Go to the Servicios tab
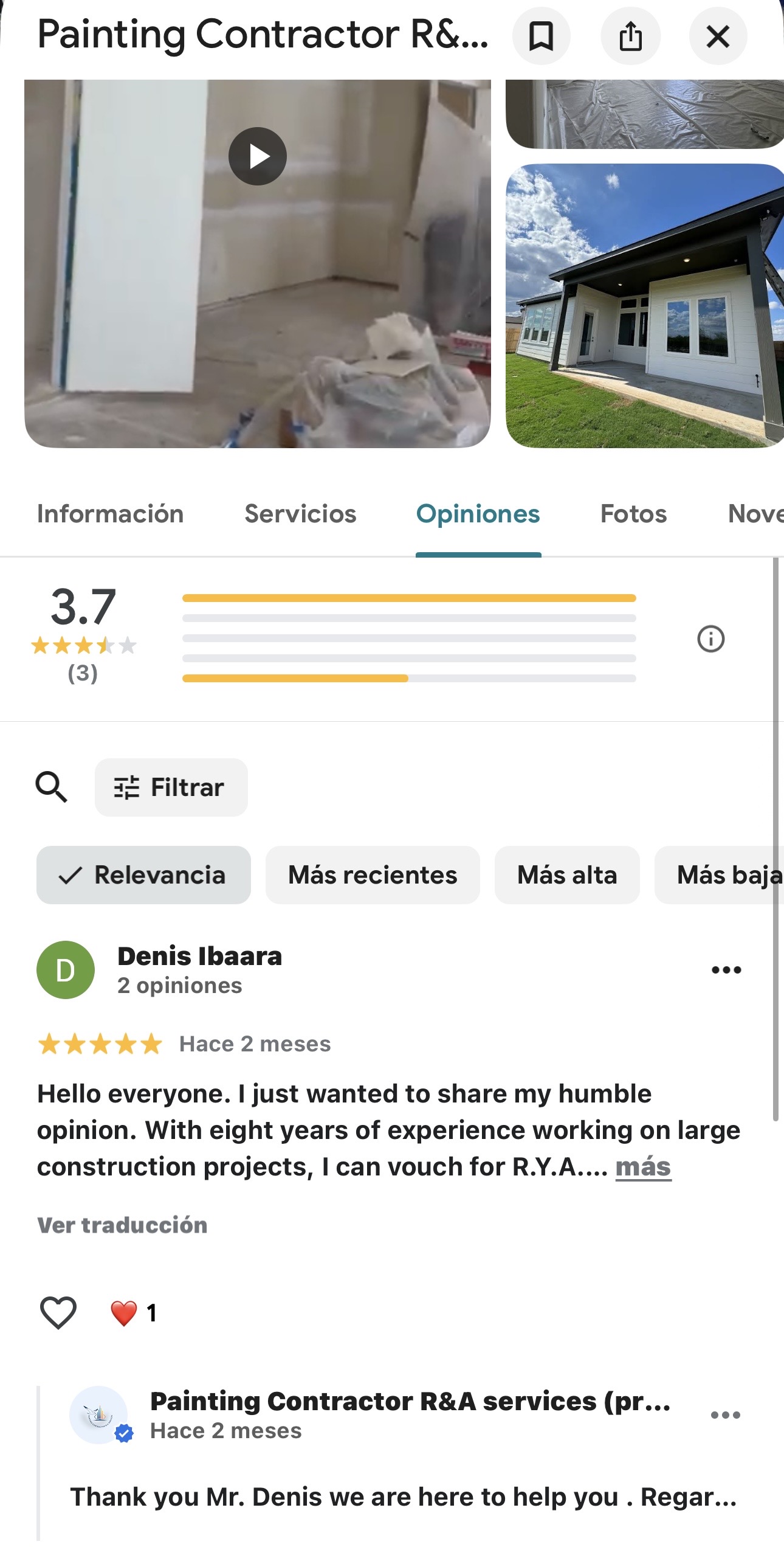This screenshot has width=784, height=1547. pyautogui.click(x=300, y=514)
